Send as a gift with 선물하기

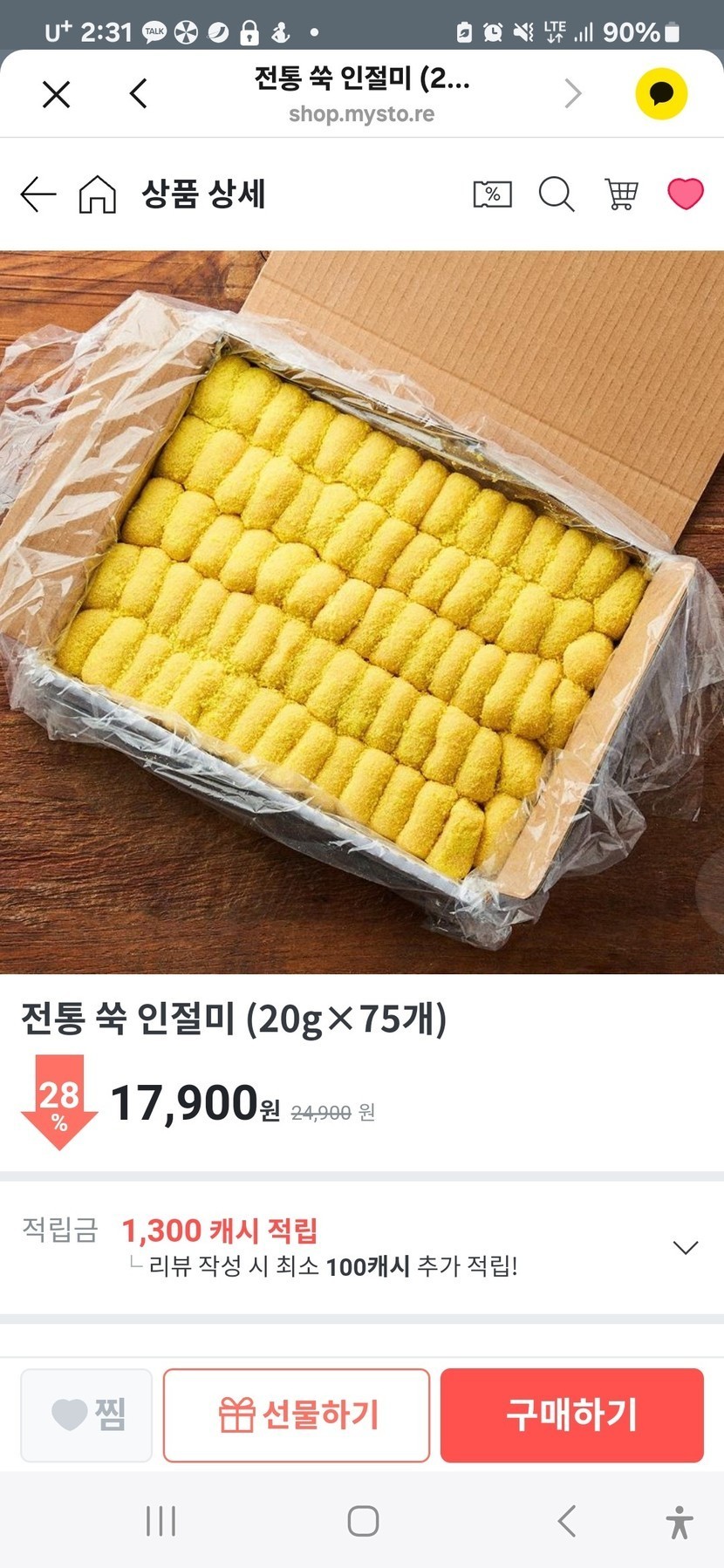tap(297, 1415)
